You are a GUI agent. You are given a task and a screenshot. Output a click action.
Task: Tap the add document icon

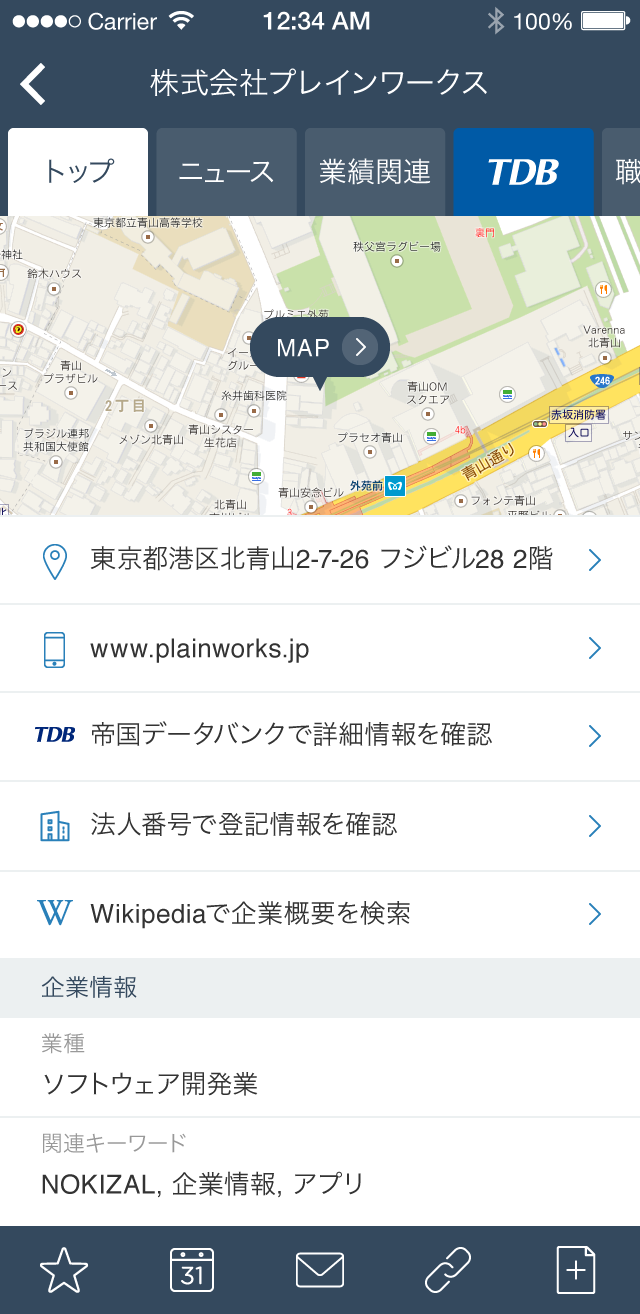coord(576,1270)
